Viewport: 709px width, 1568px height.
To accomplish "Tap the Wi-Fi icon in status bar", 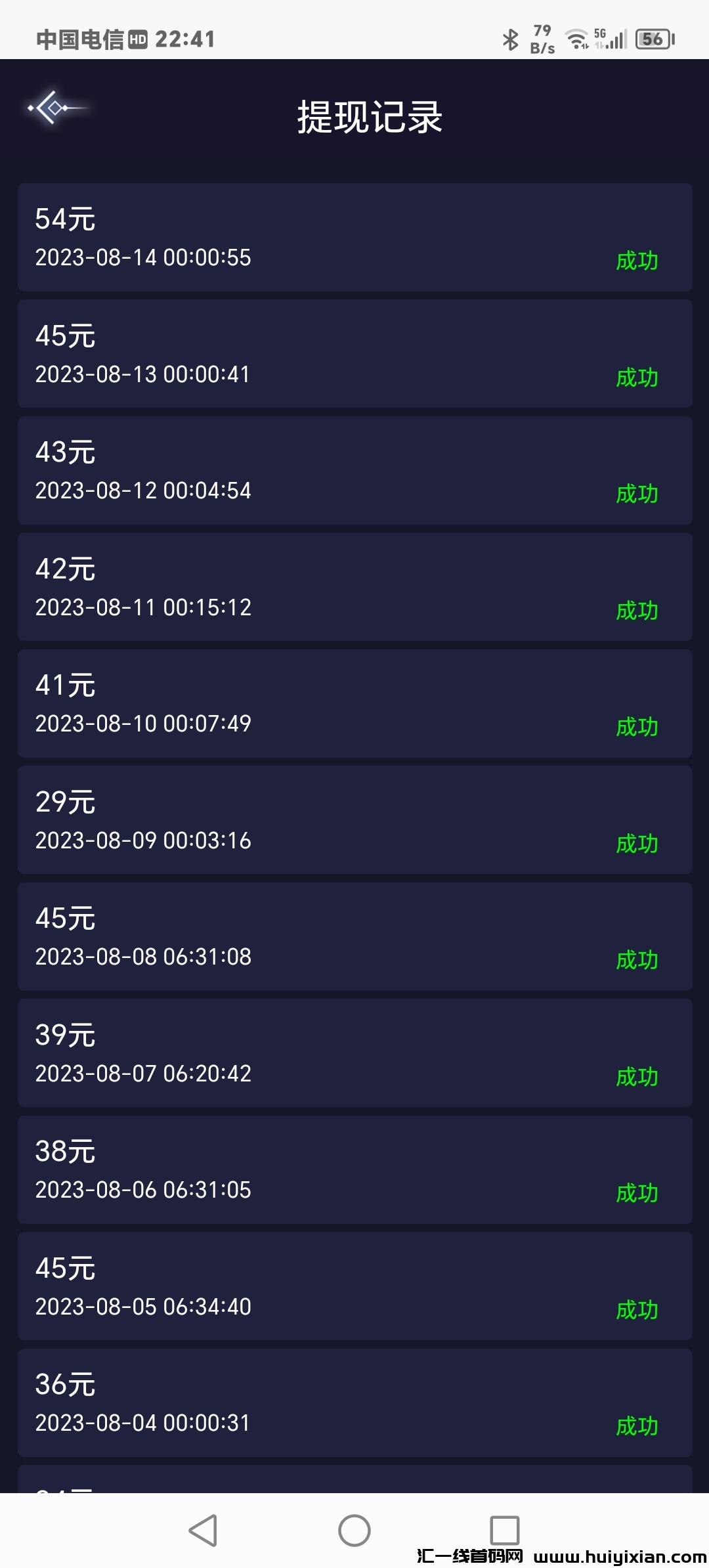I will [576, 37].
